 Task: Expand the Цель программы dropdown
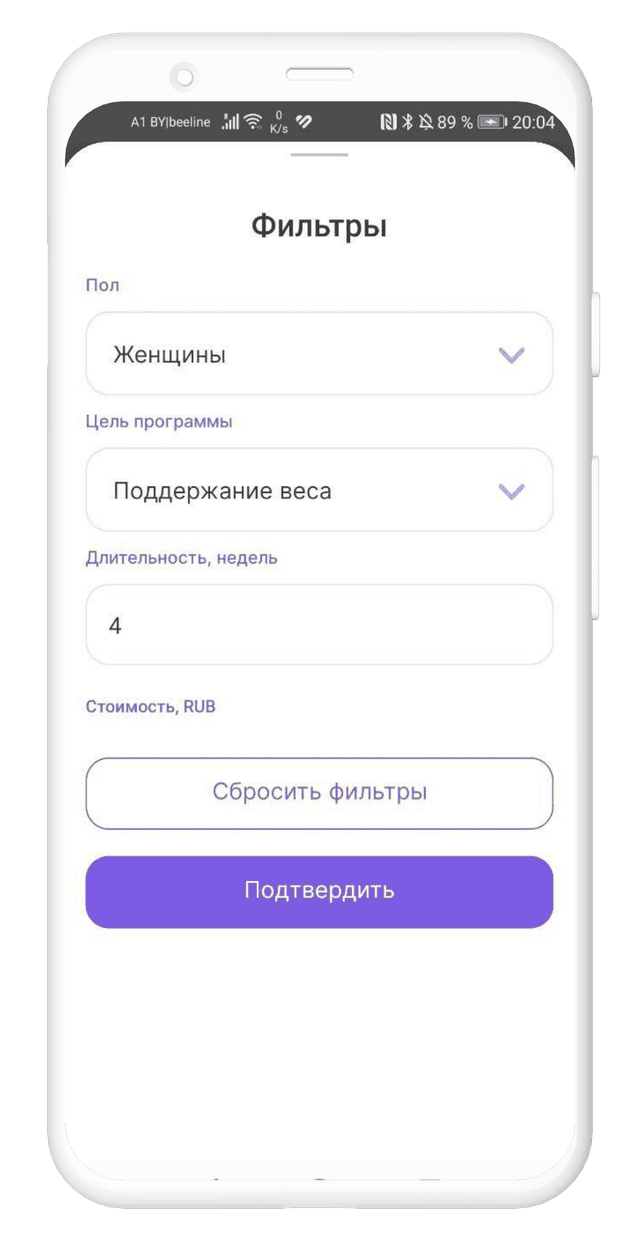pyautogui.click(x=319, y=490)
